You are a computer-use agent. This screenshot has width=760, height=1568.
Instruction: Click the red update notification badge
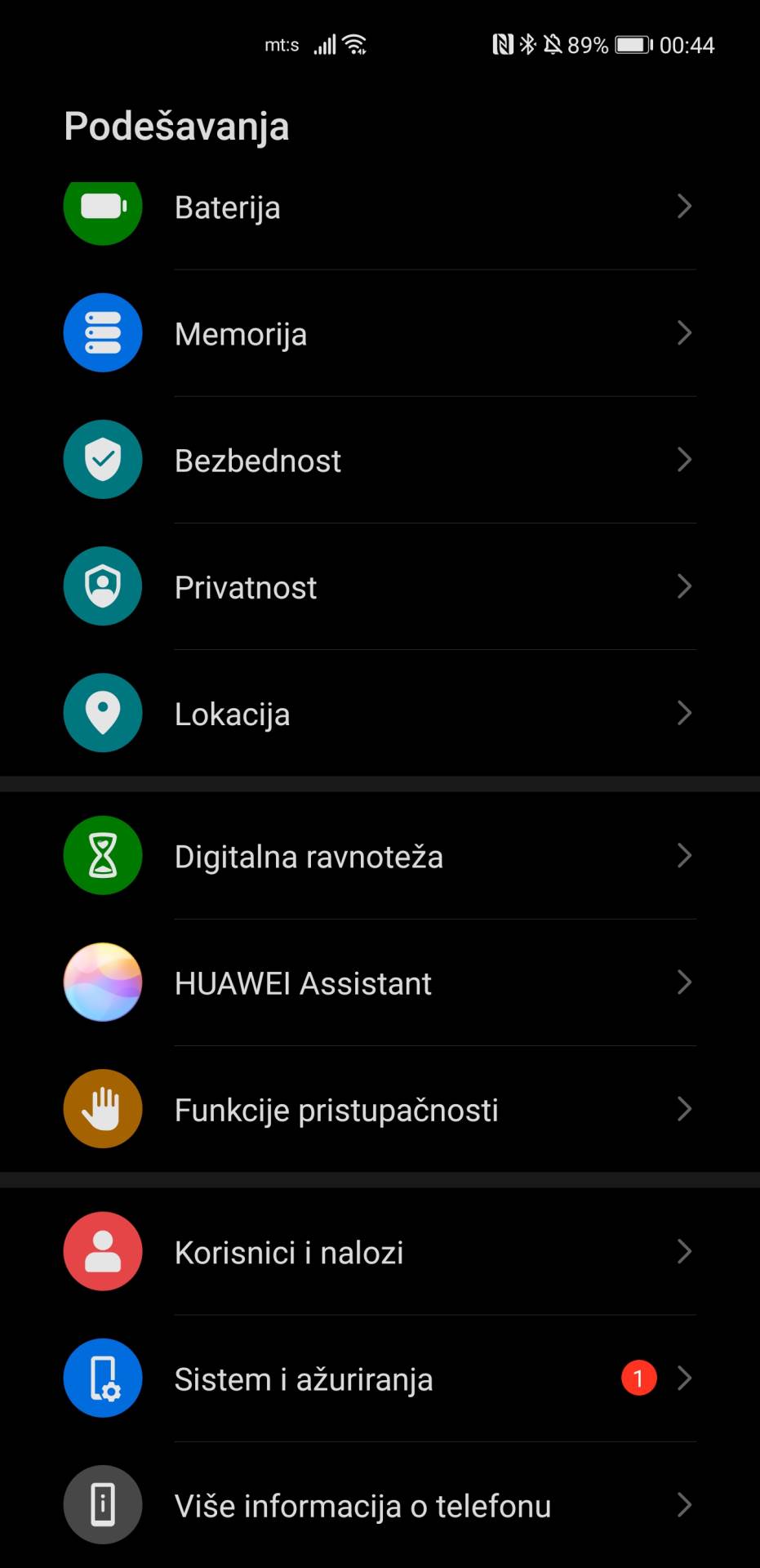click(x=638, y=1378)
